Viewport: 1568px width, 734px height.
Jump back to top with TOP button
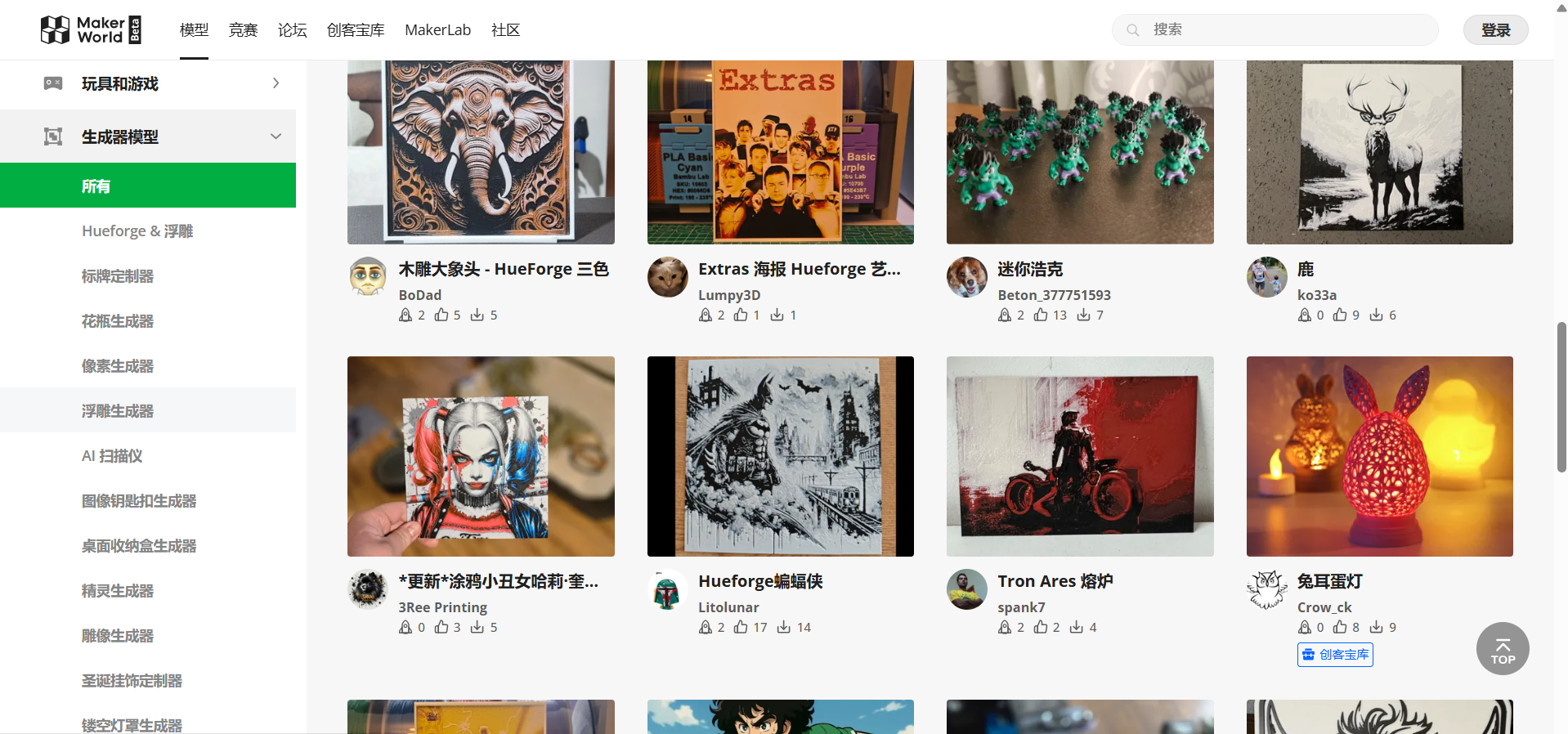pyautogui.click(x=1502, y=649)
